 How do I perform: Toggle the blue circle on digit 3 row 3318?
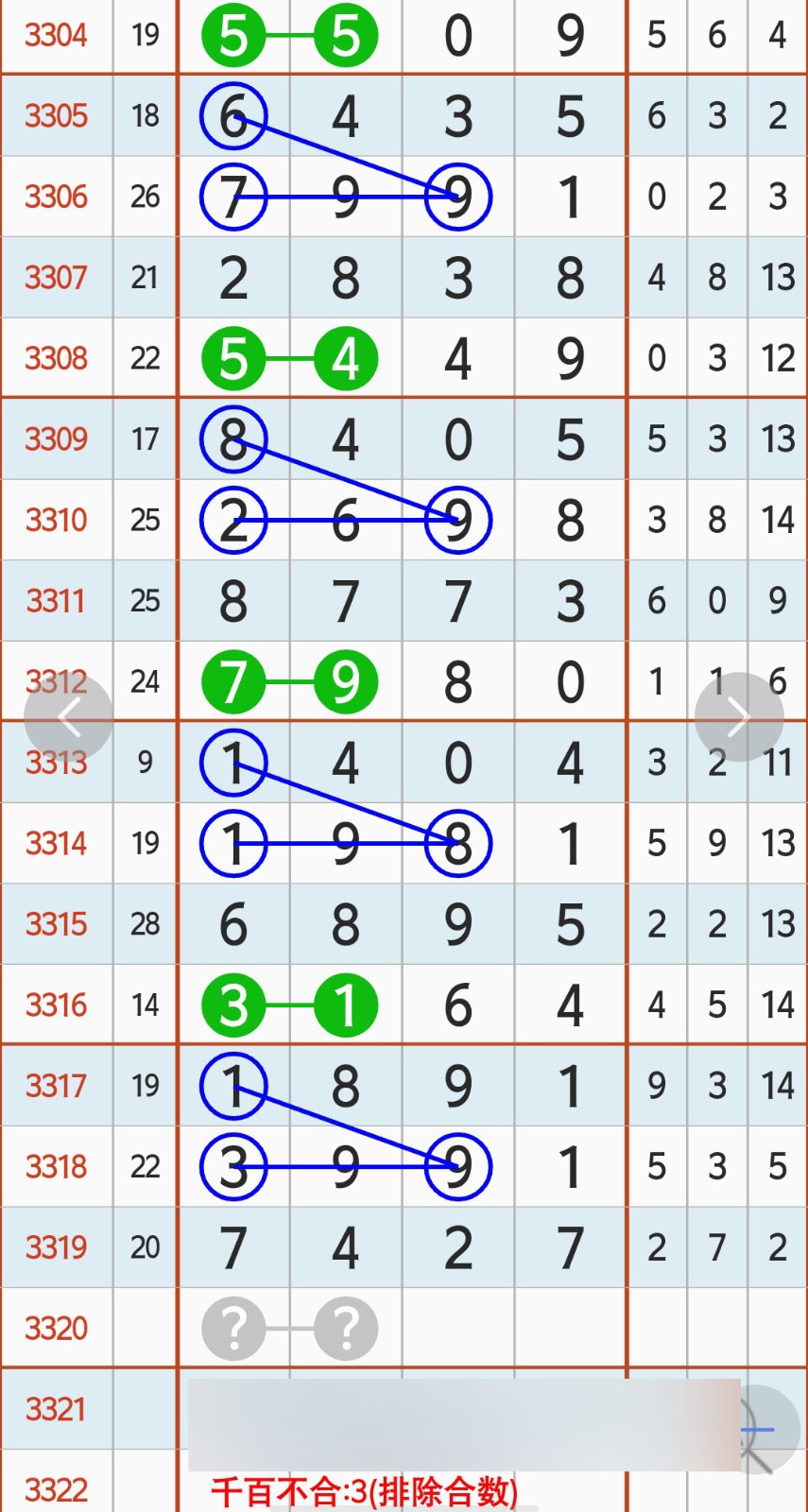232,1167
